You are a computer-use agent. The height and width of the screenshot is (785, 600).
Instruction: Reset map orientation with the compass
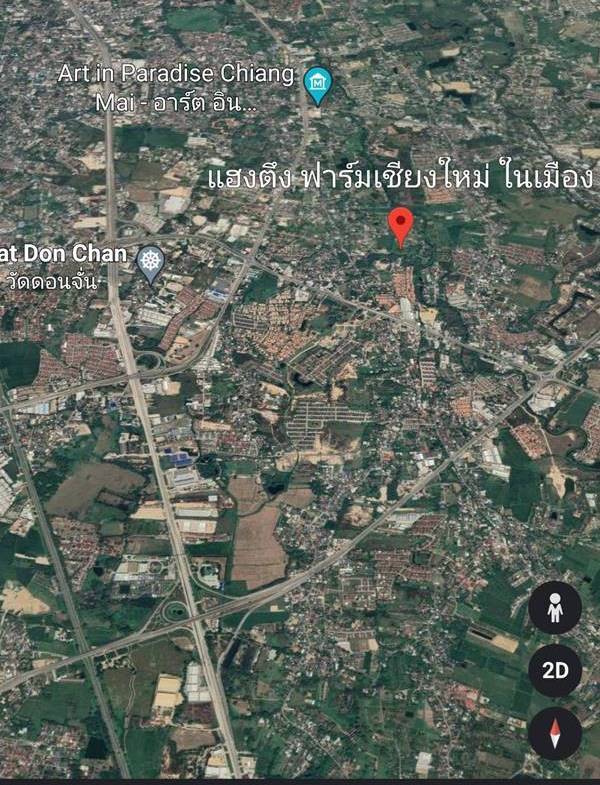pos(555,733)
